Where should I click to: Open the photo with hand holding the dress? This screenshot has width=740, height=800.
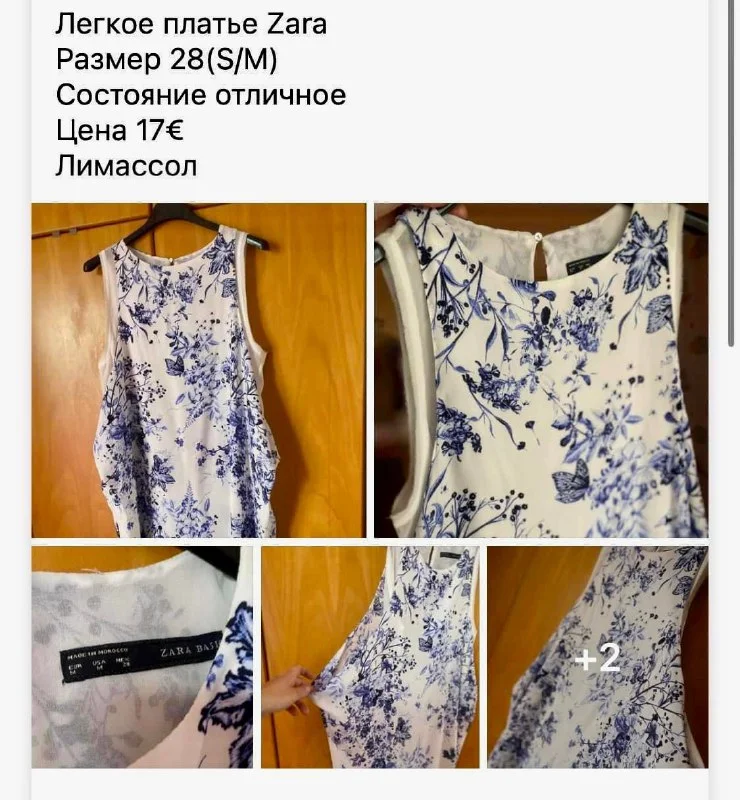point(370,657)
